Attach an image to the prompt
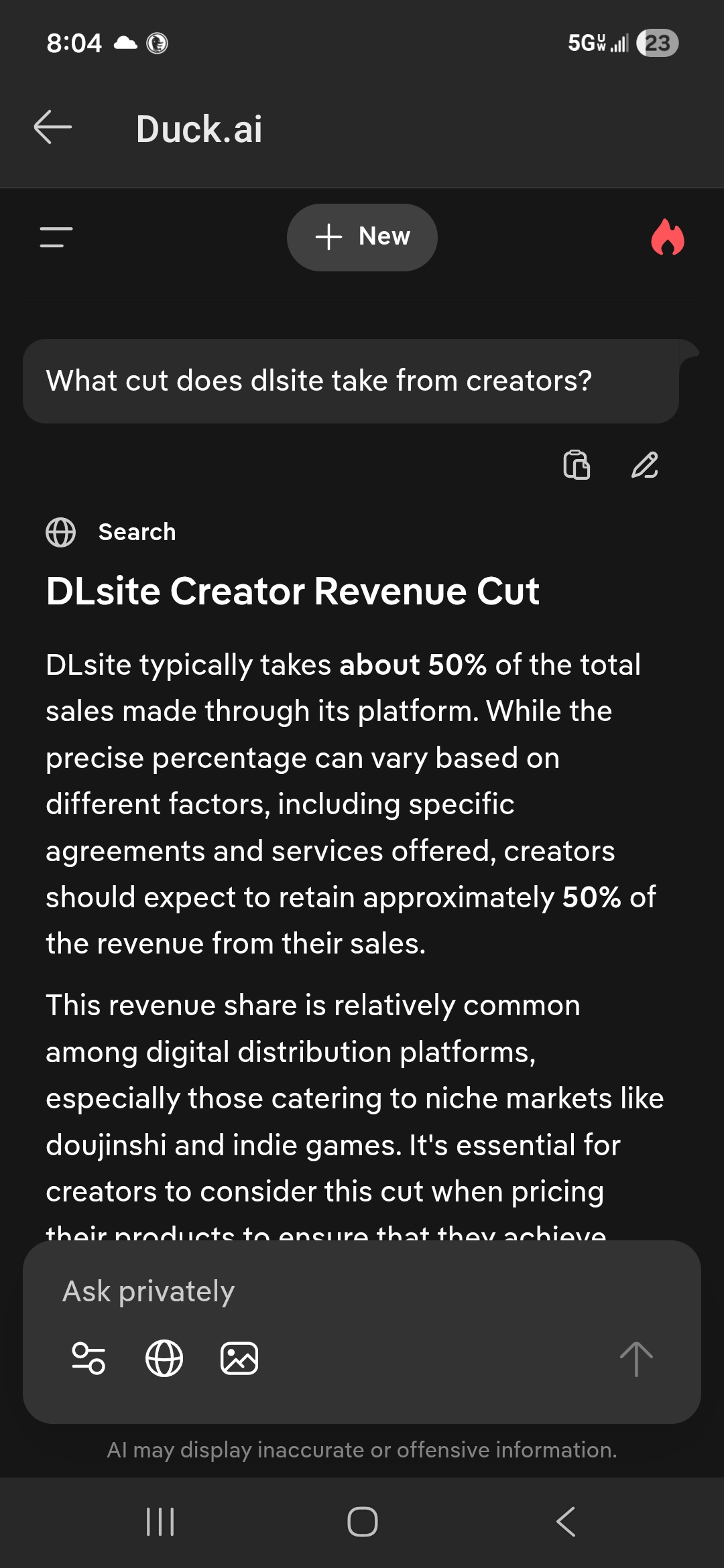This screenshot has width=724, height=1568. 239,1358
